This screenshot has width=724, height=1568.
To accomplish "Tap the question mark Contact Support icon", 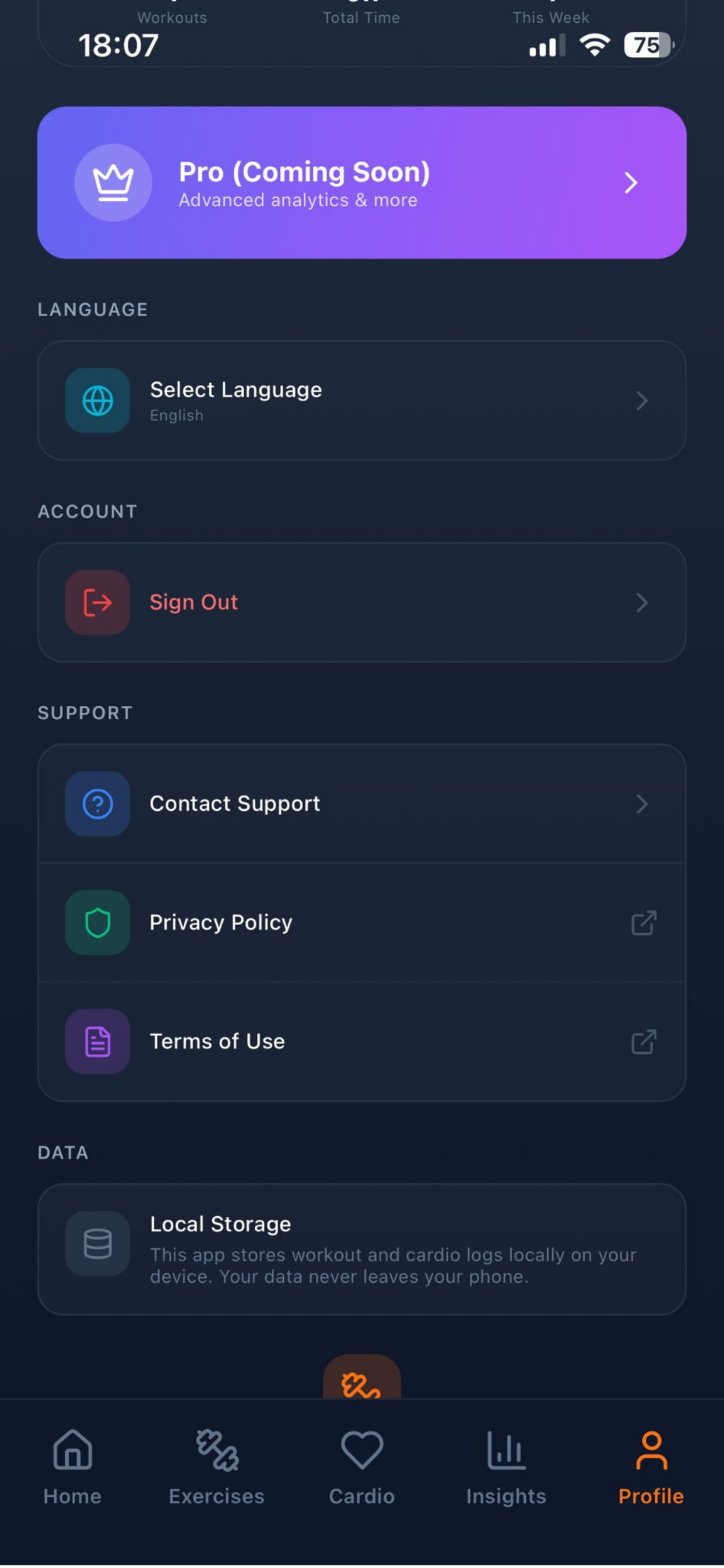I will click(x=97, y=803).
